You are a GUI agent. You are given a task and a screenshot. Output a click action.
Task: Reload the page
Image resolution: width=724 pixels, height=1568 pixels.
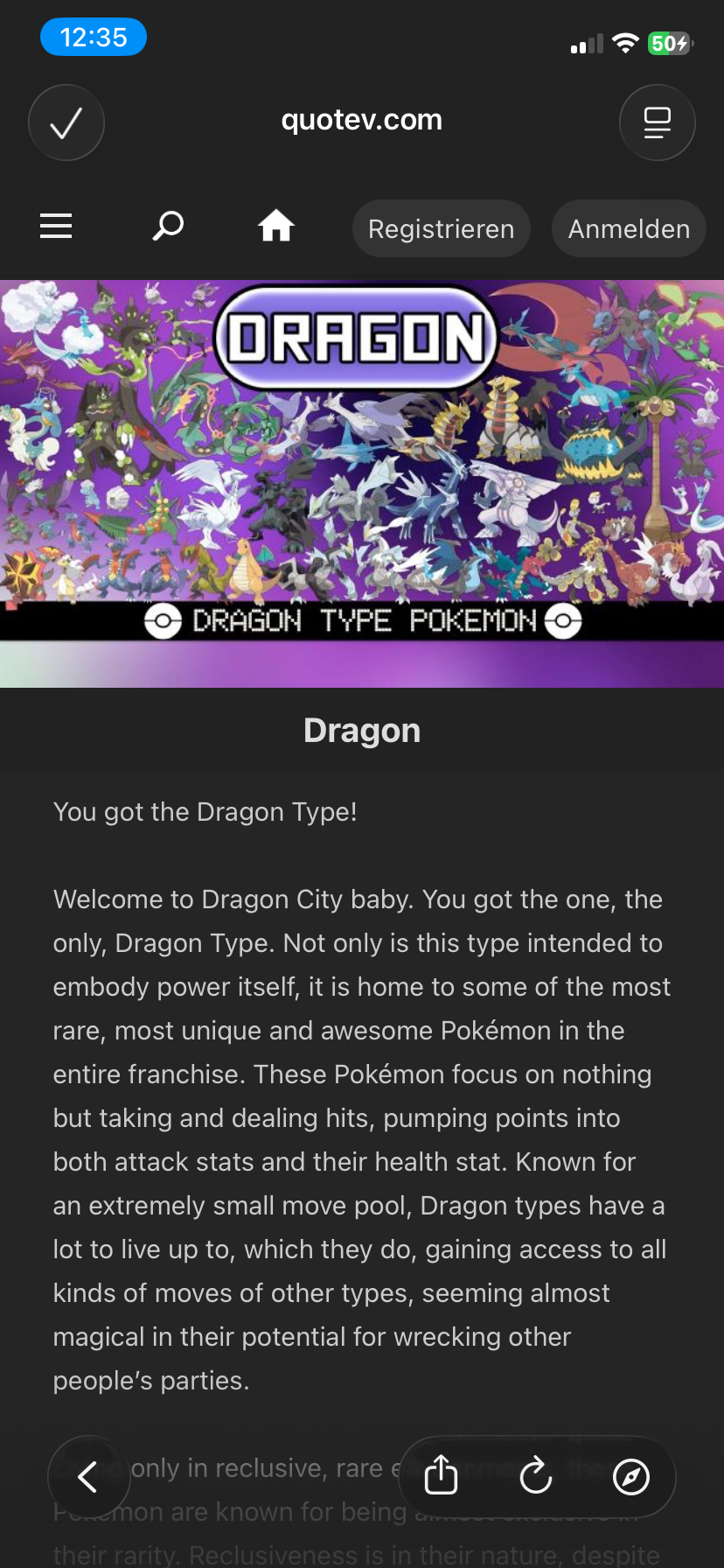point(535,1477)
